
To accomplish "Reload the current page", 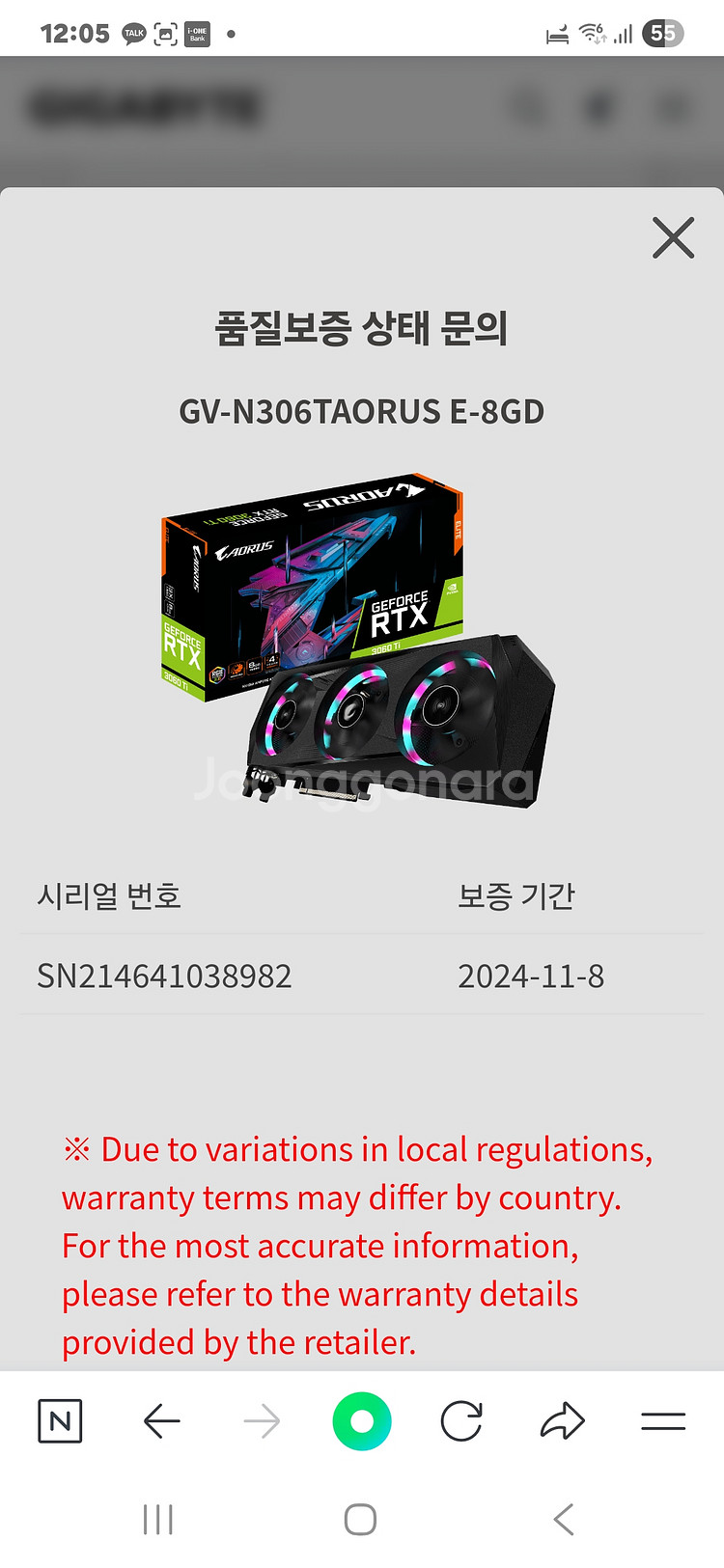I will (x=461, y=1420).
